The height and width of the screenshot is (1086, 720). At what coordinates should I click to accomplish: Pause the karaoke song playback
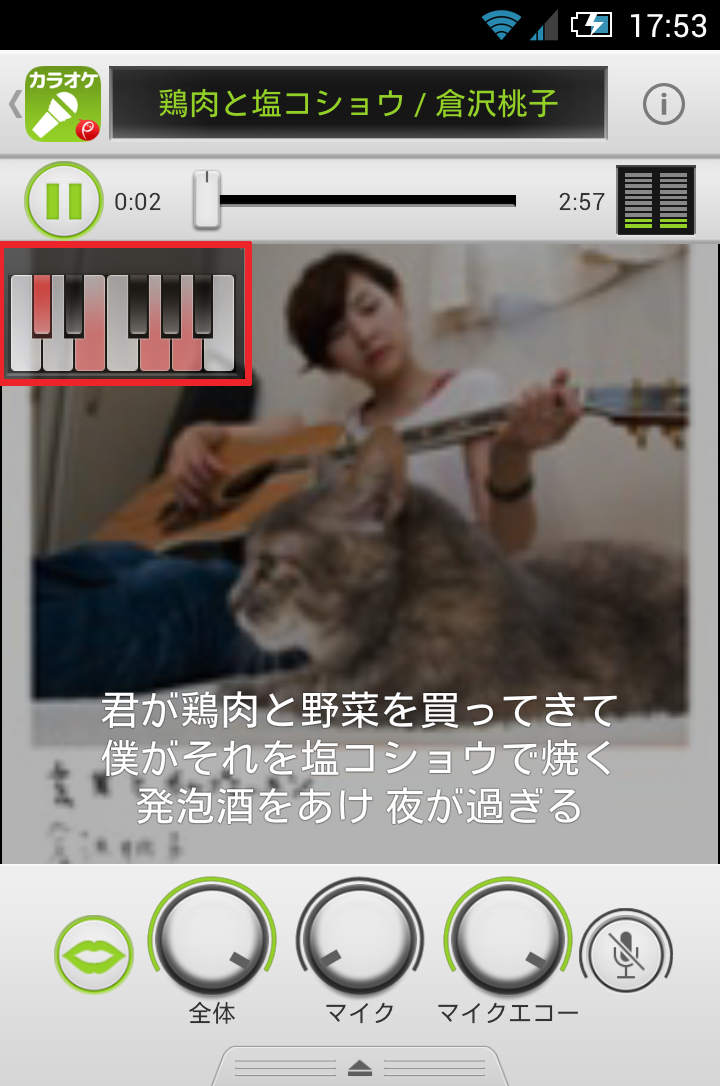coord(63,201)
